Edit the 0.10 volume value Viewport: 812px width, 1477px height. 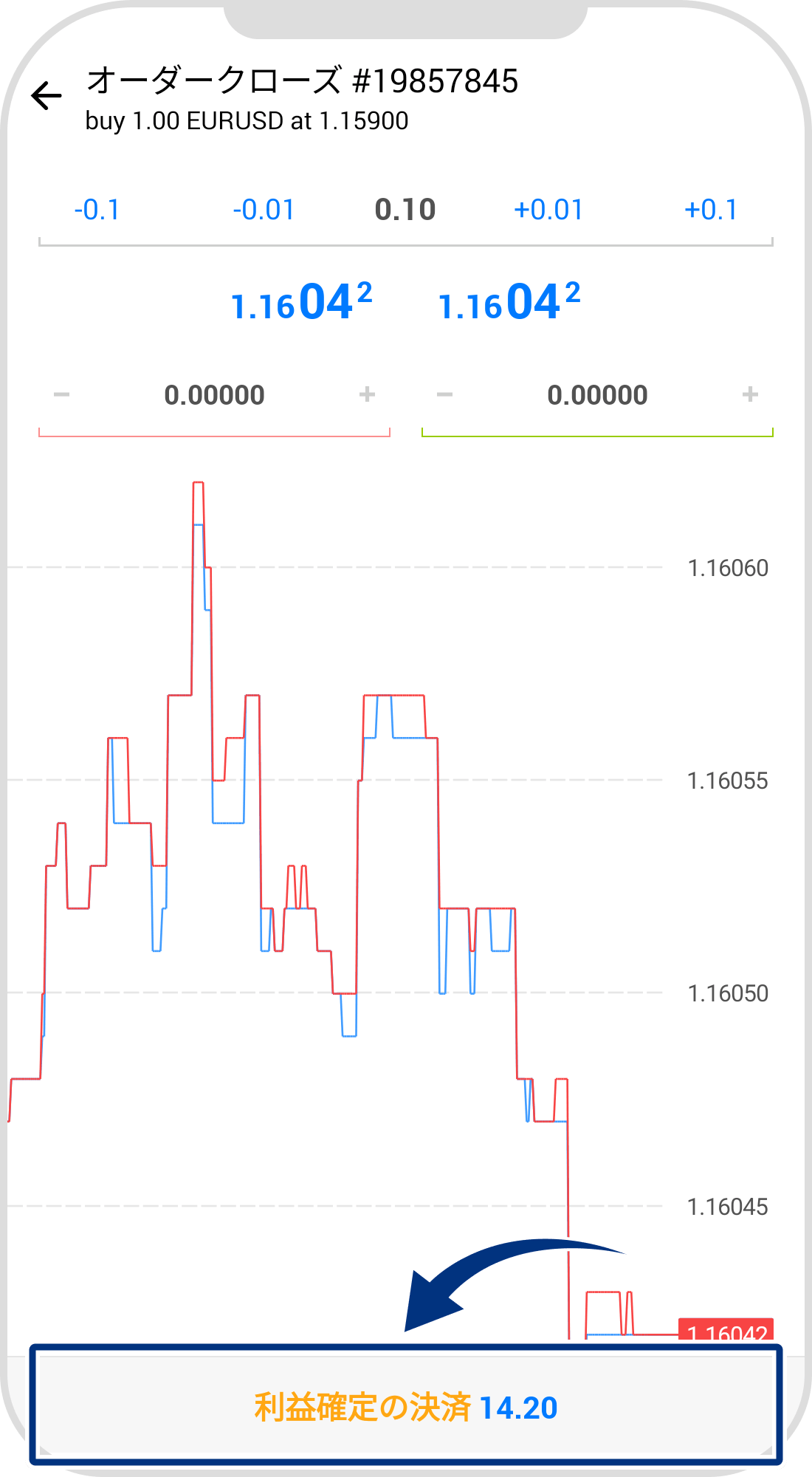tap(405, 210)
